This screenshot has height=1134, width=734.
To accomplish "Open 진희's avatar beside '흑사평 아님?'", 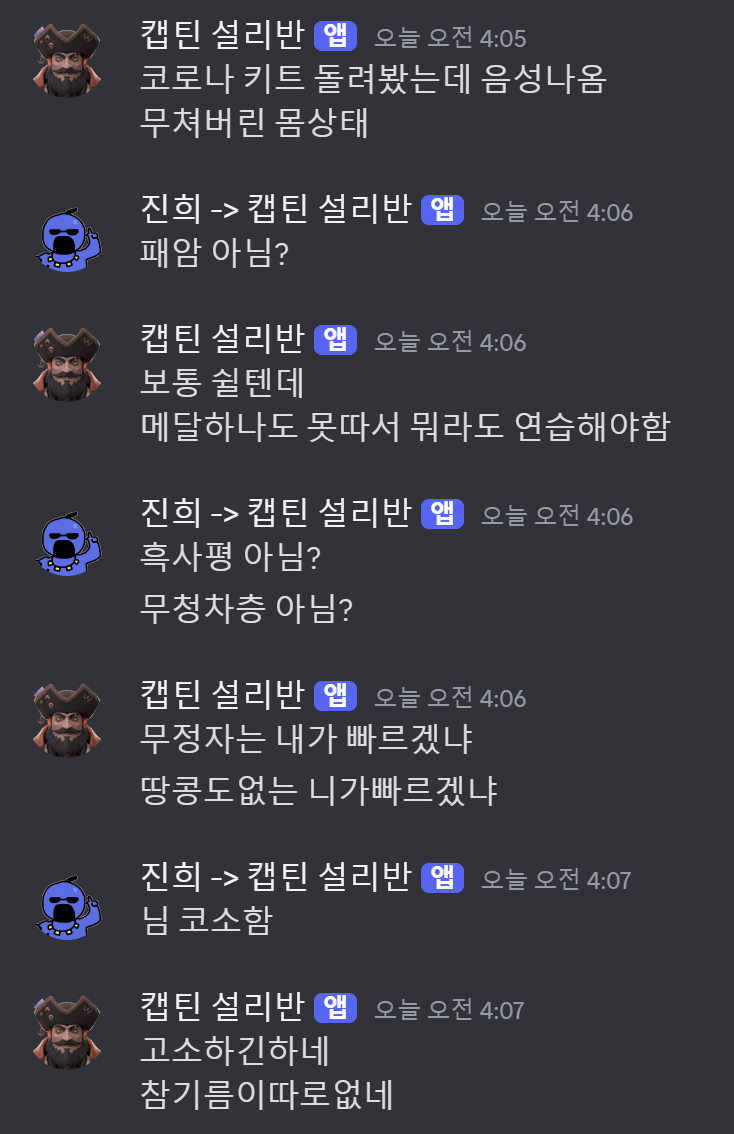I will (x=67, y=541).
